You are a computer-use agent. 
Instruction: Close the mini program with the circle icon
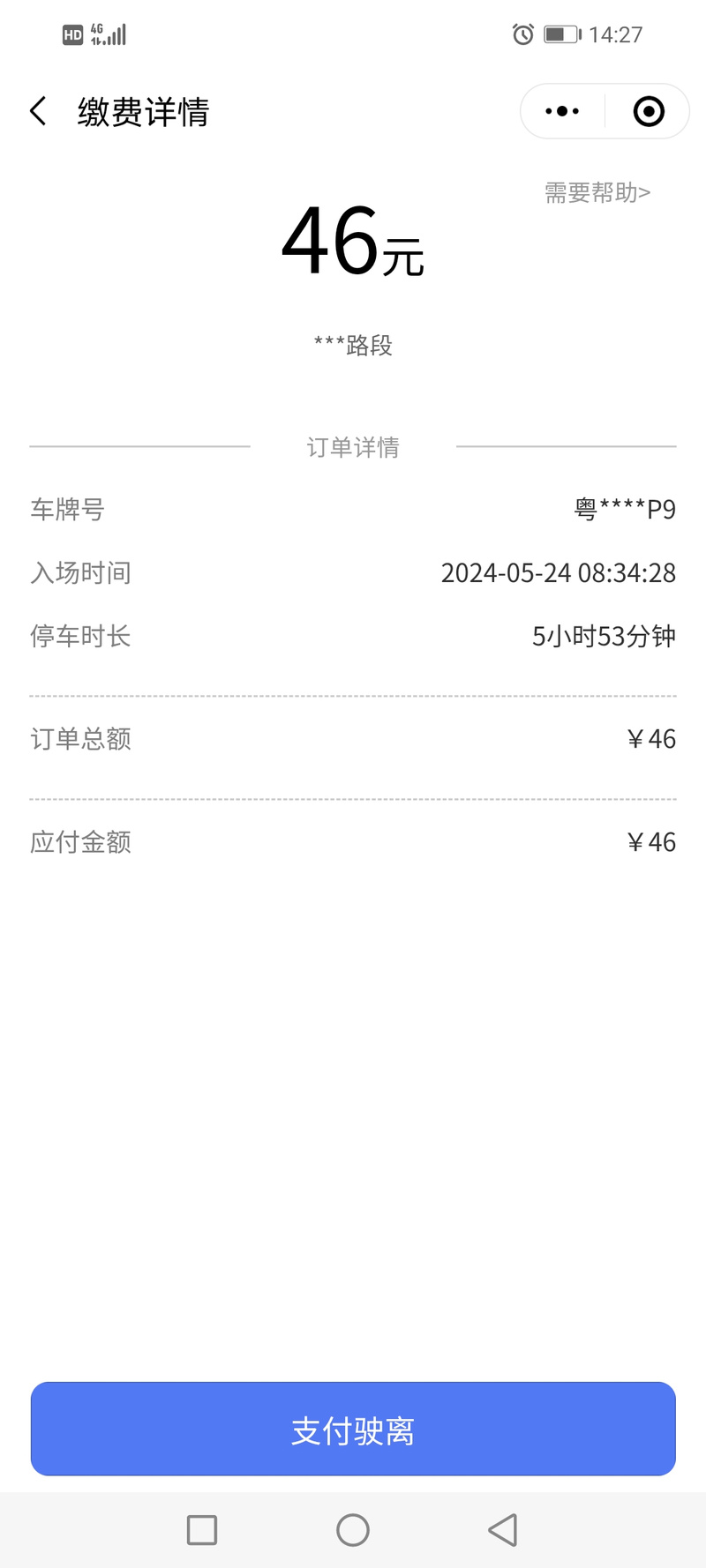[649, 112]
